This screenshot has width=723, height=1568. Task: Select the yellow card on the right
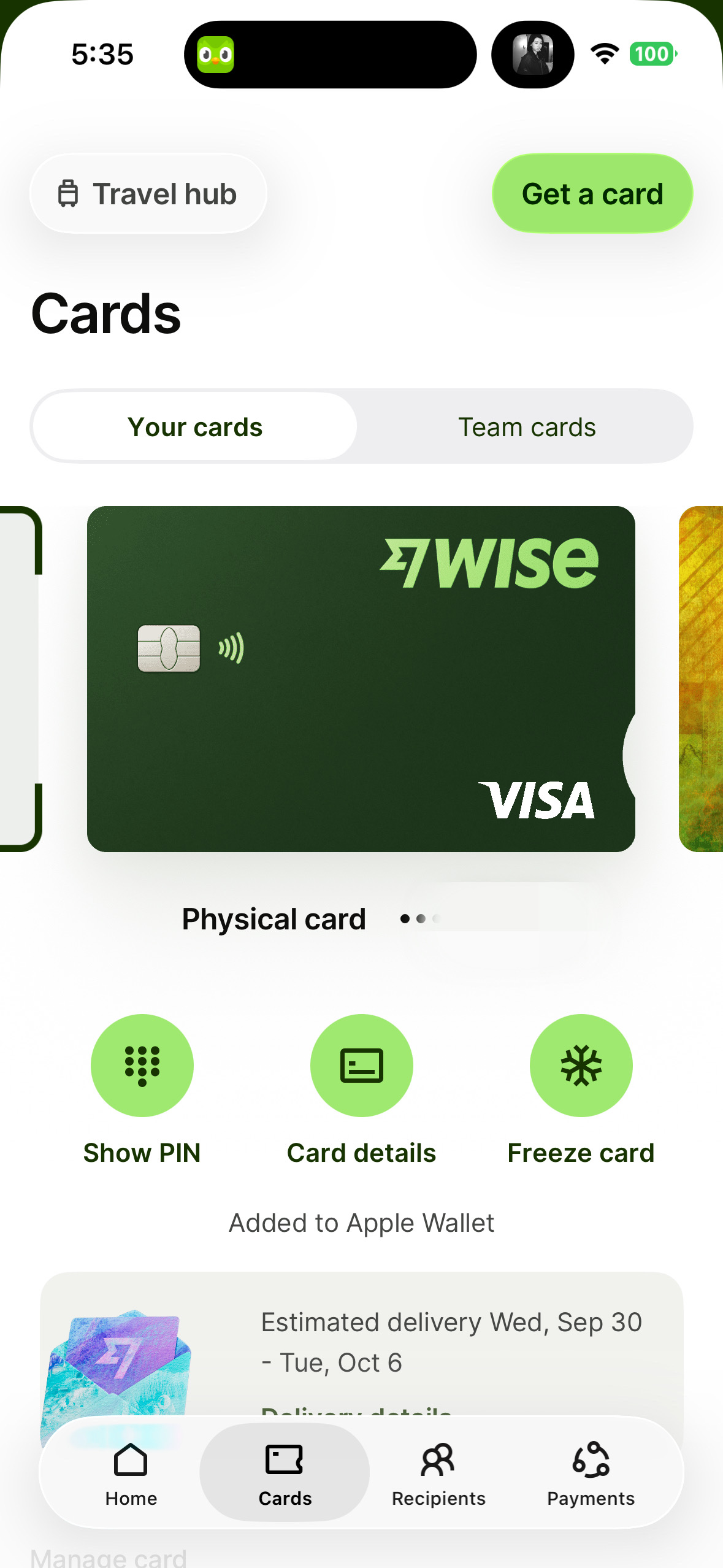click(x=701, y=678)
